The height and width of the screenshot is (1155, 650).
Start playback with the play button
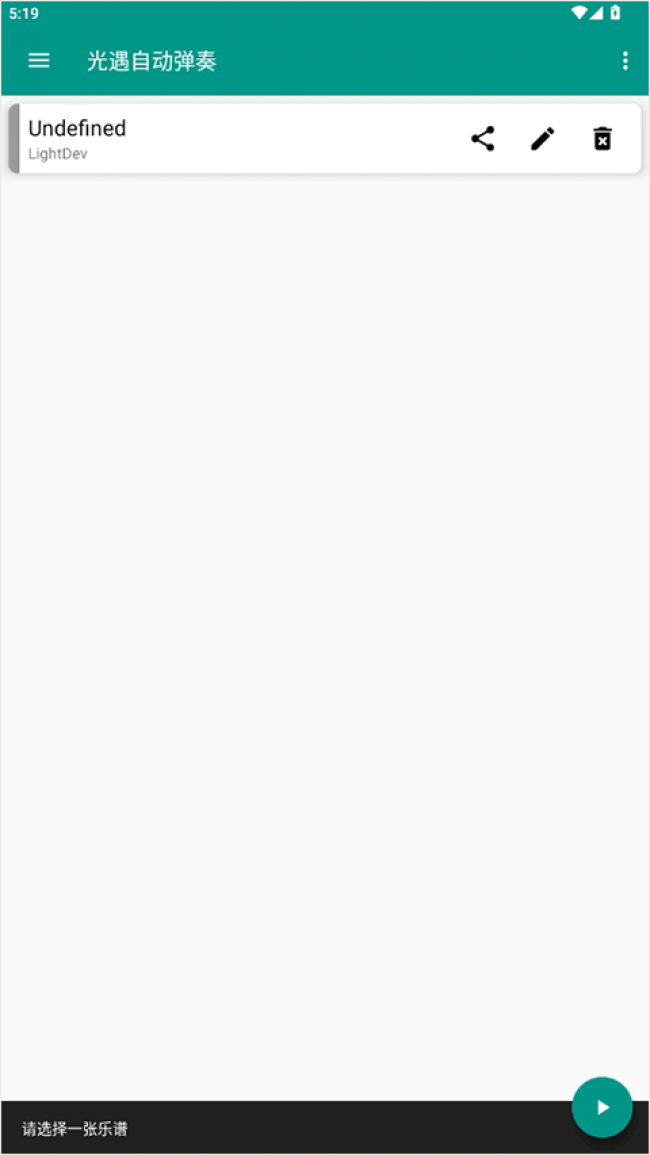coord(602,1107)
